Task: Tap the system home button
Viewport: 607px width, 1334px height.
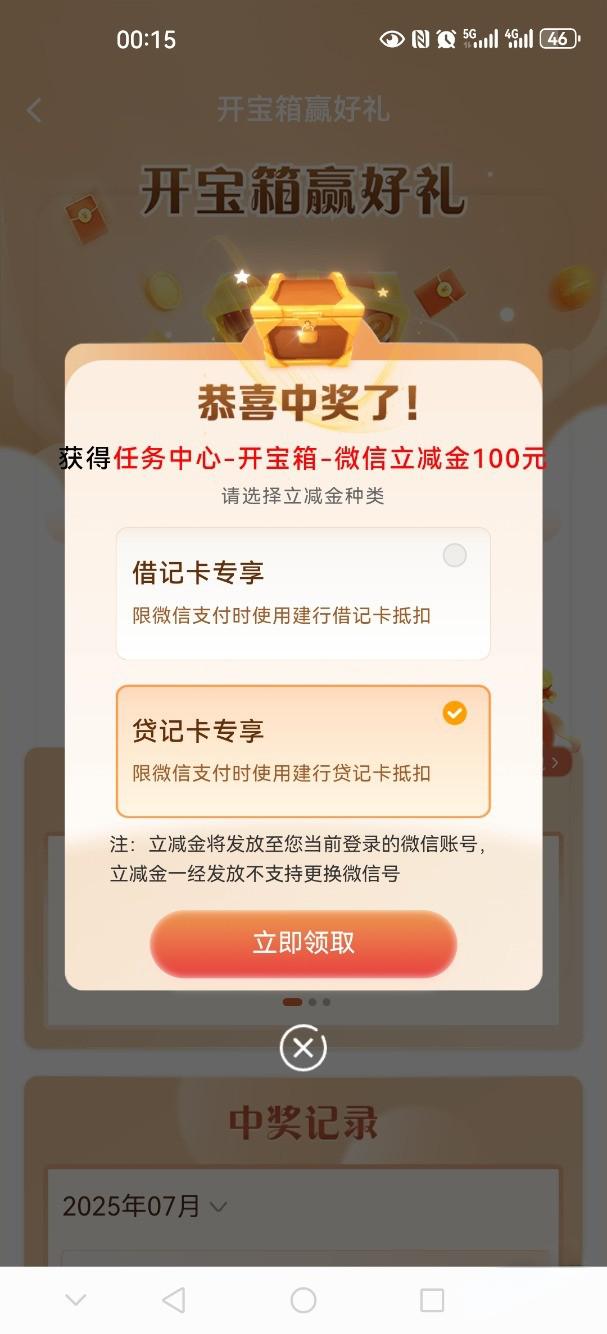Action: tap(303, 1299)
